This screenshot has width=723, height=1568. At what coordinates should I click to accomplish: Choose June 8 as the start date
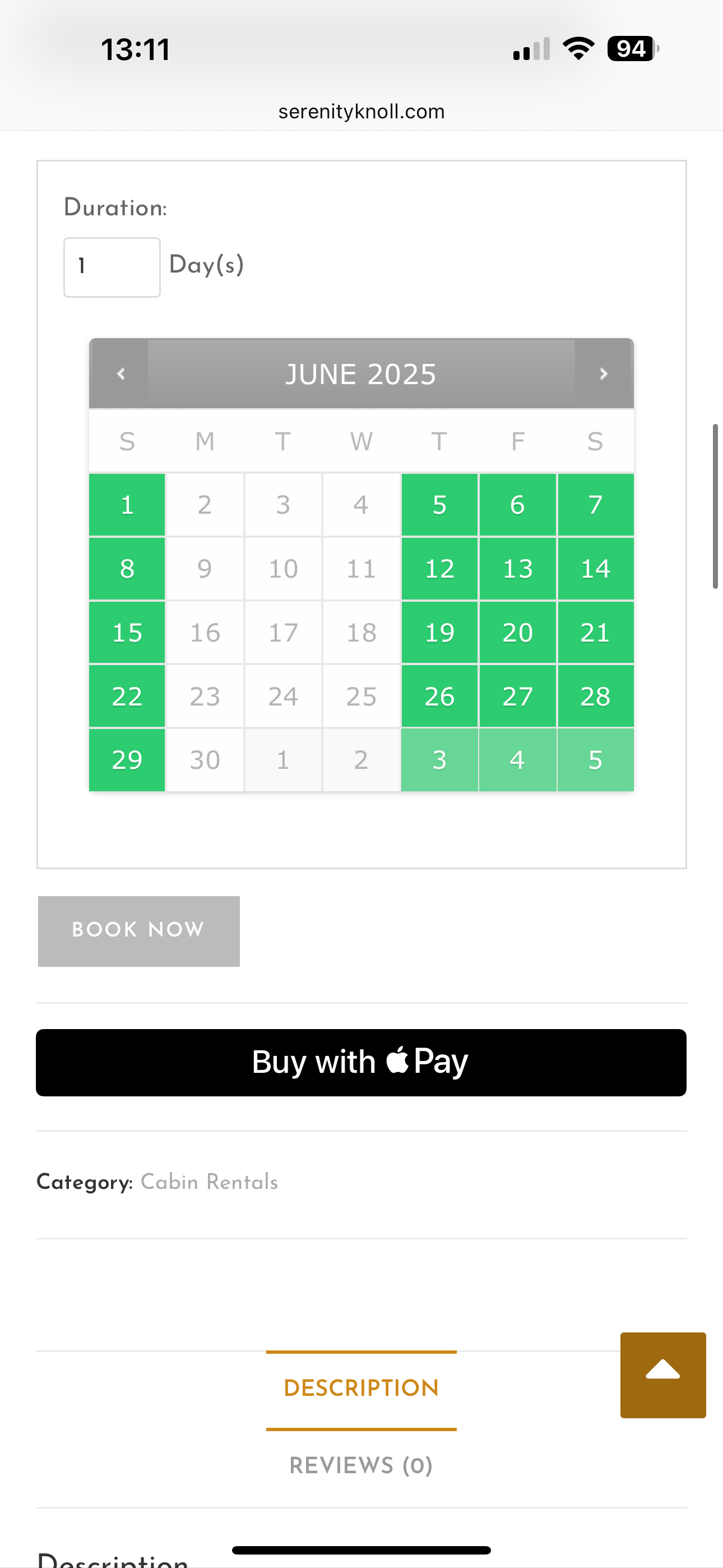coord(127,569)
